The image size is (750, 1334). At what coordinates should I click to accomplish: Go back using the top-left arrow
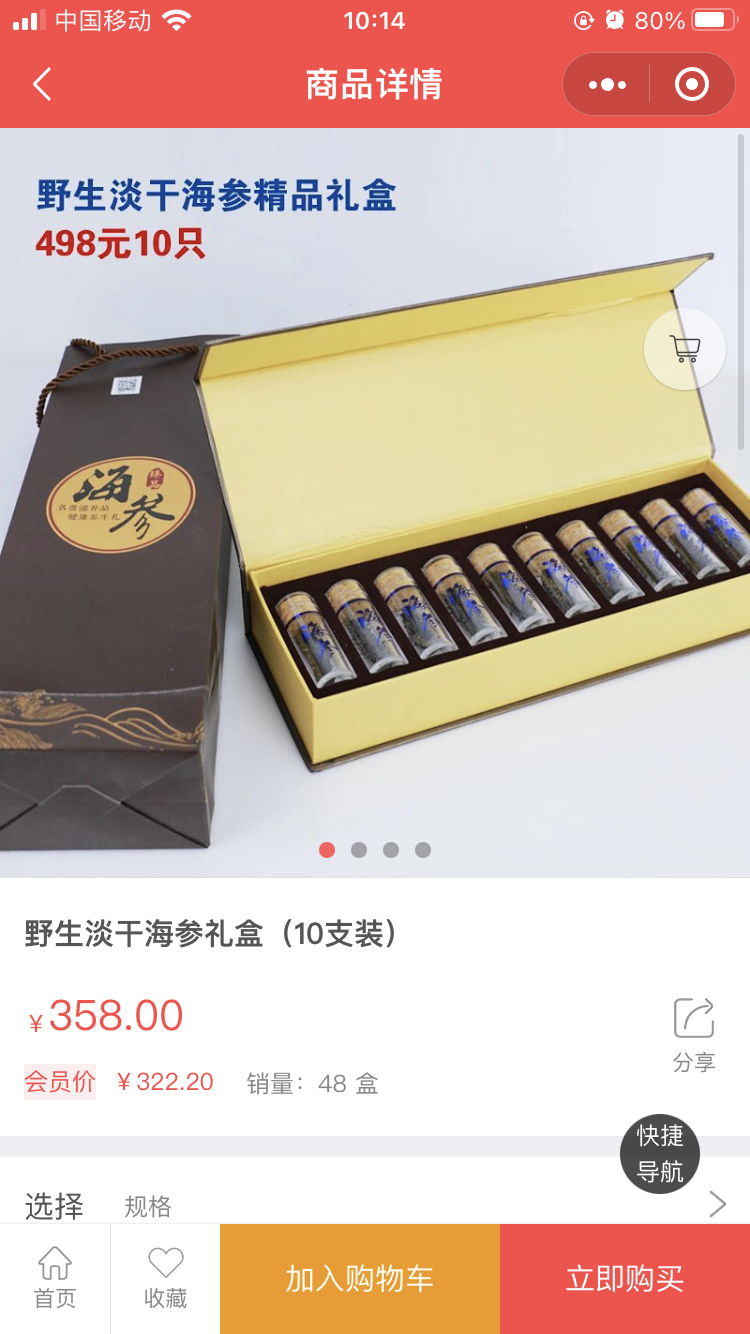point(42,85)
